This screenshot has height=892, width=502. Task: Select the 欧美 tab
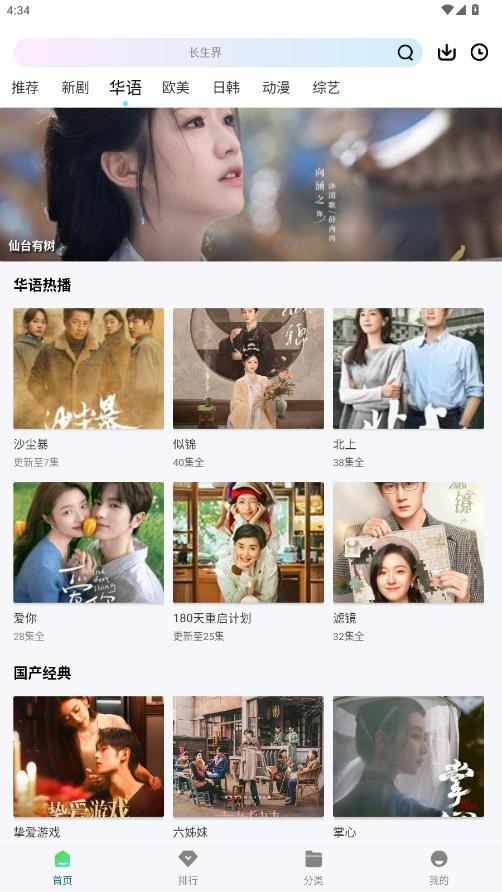[175, 88]
